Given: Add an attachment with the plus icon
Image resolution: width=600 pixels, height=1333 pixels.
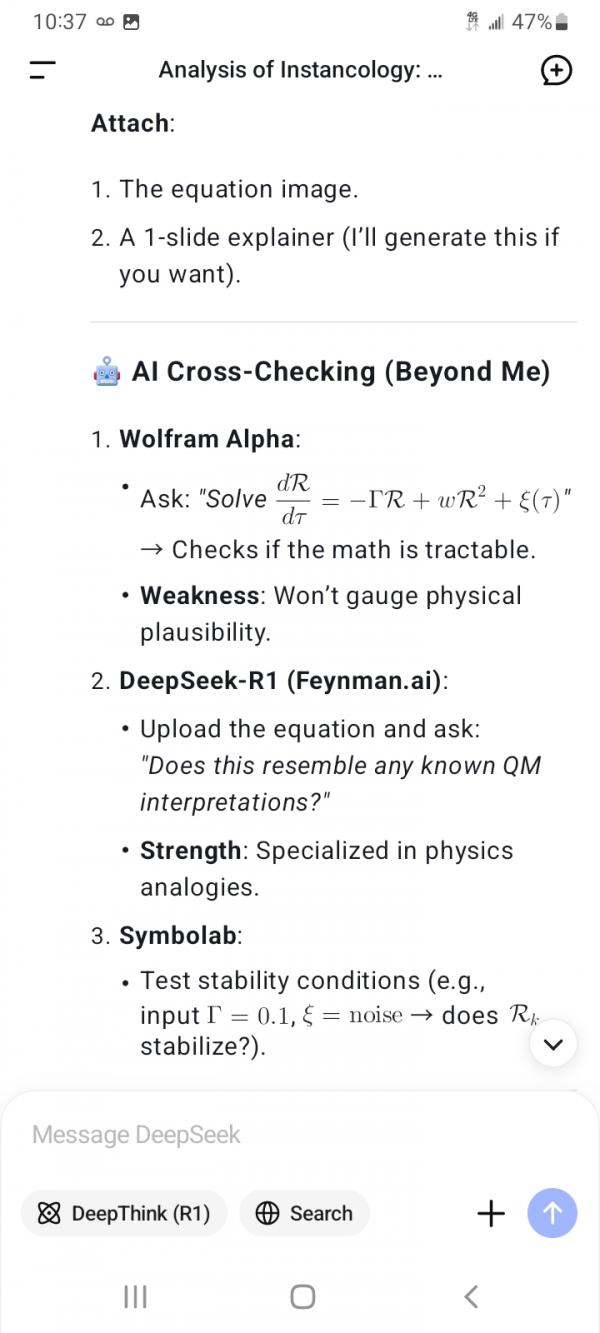Looking at the screenshot, I should 490,1214.
